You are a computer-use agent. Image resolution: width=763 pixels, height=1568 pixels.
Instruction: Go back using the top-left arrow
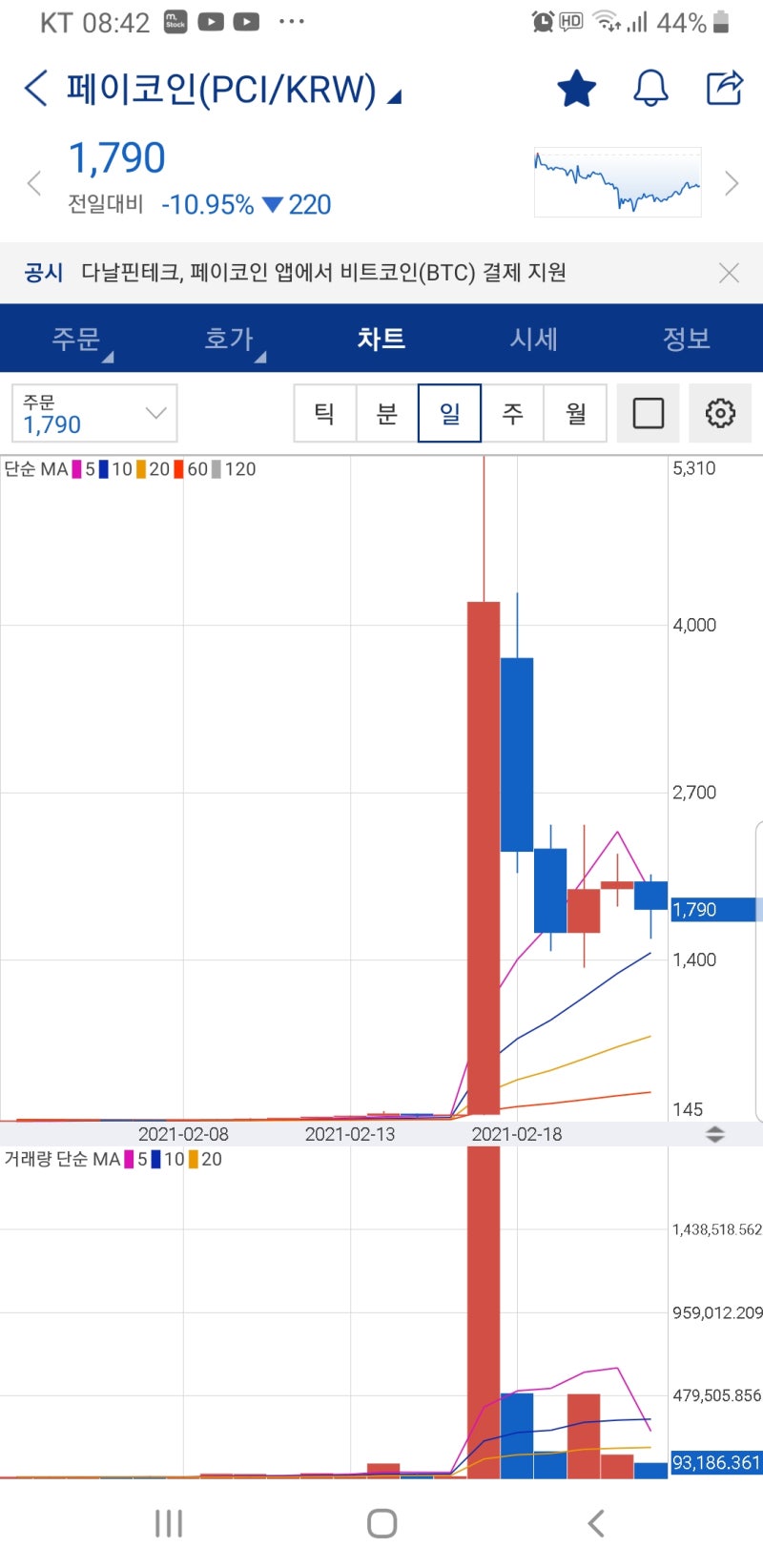(x=36, y=89)
